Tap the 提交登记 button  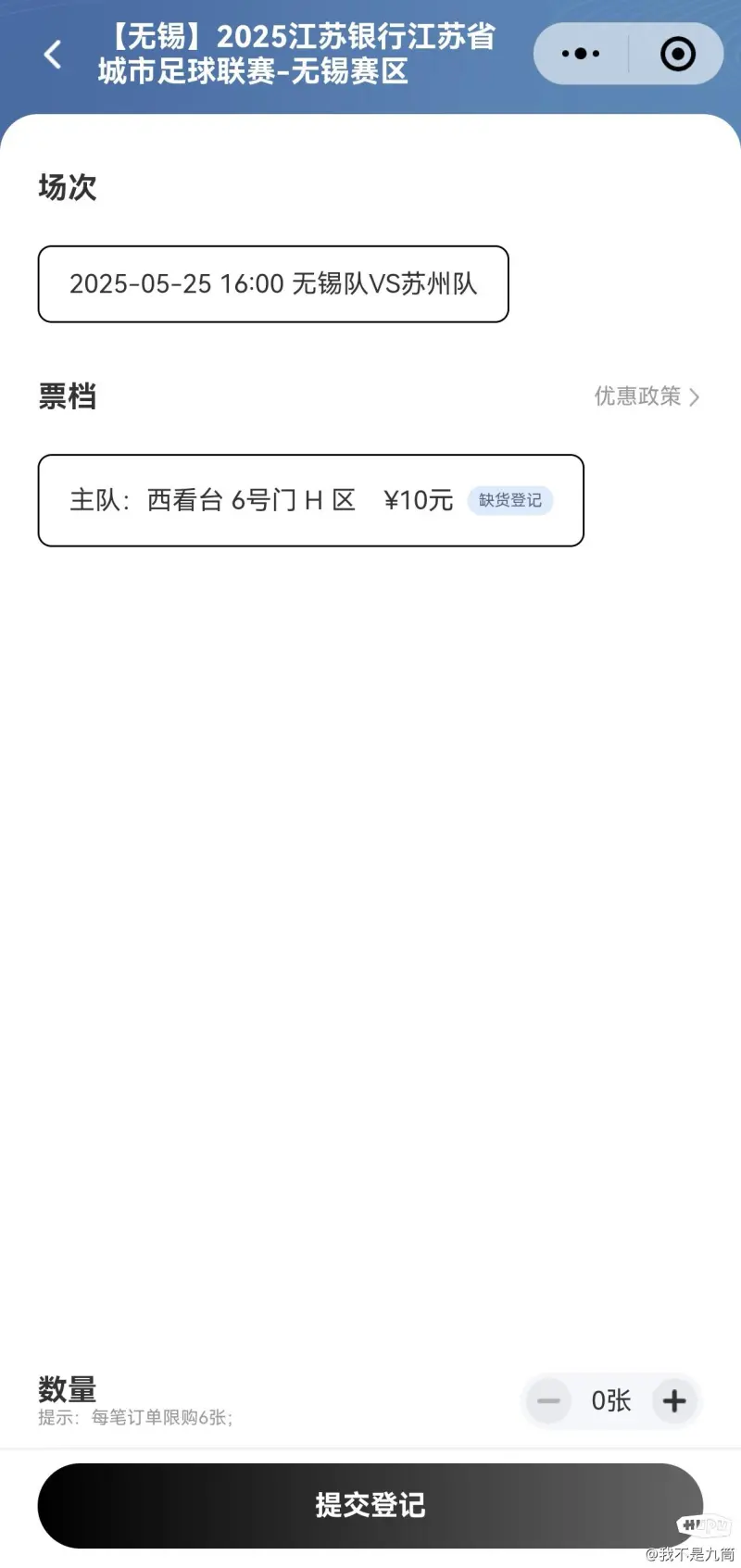370,1505
